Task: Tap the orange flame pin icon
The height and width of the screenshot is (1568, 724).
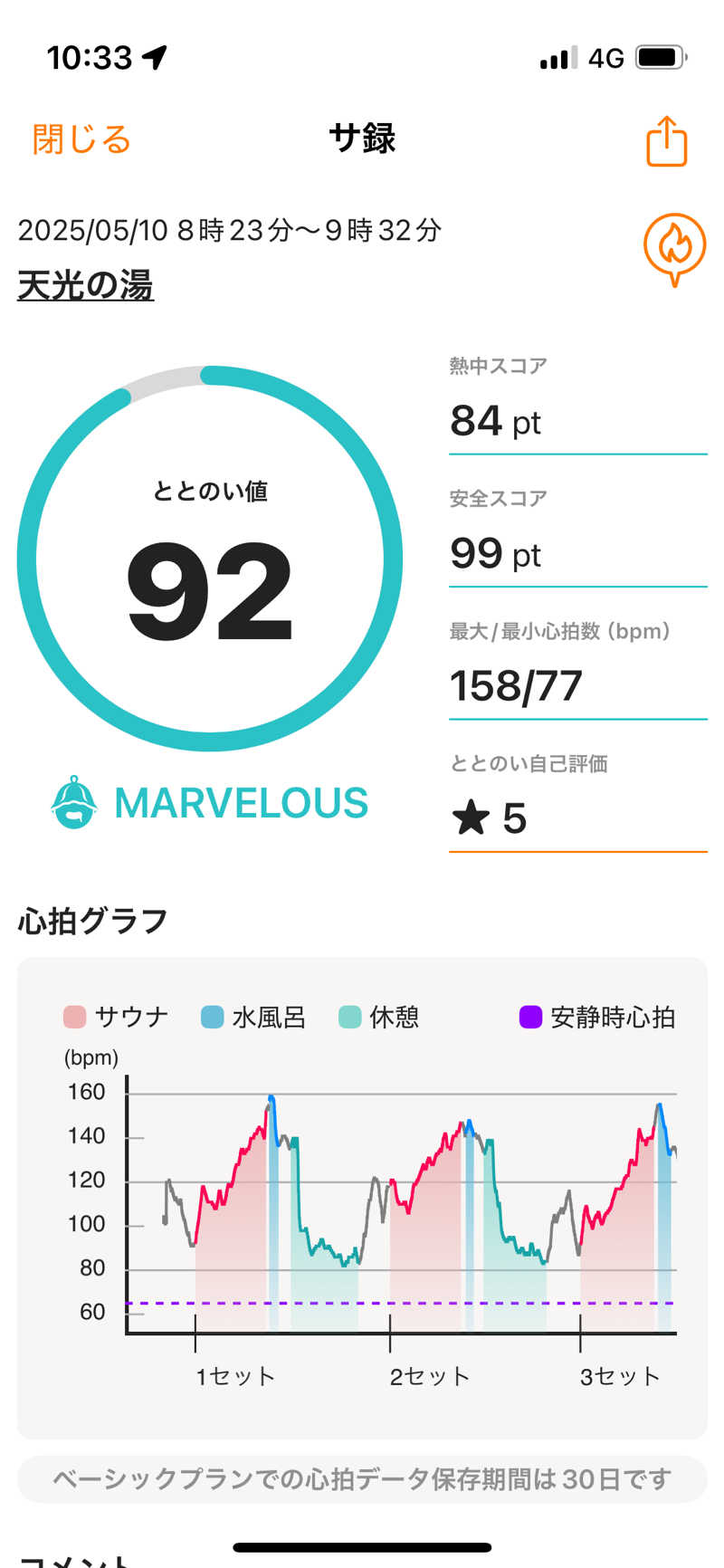Action: (674, 250)
